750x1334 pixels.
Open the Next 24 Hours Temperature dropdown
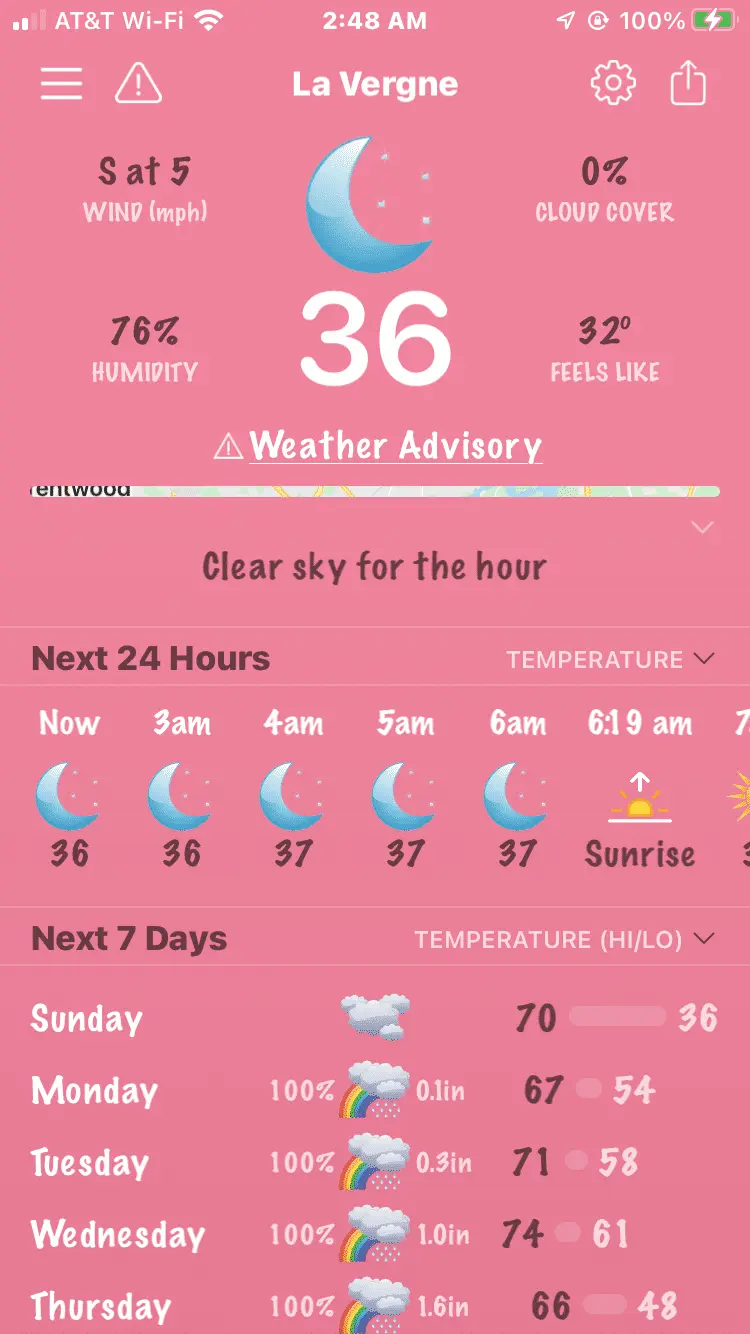610,659
